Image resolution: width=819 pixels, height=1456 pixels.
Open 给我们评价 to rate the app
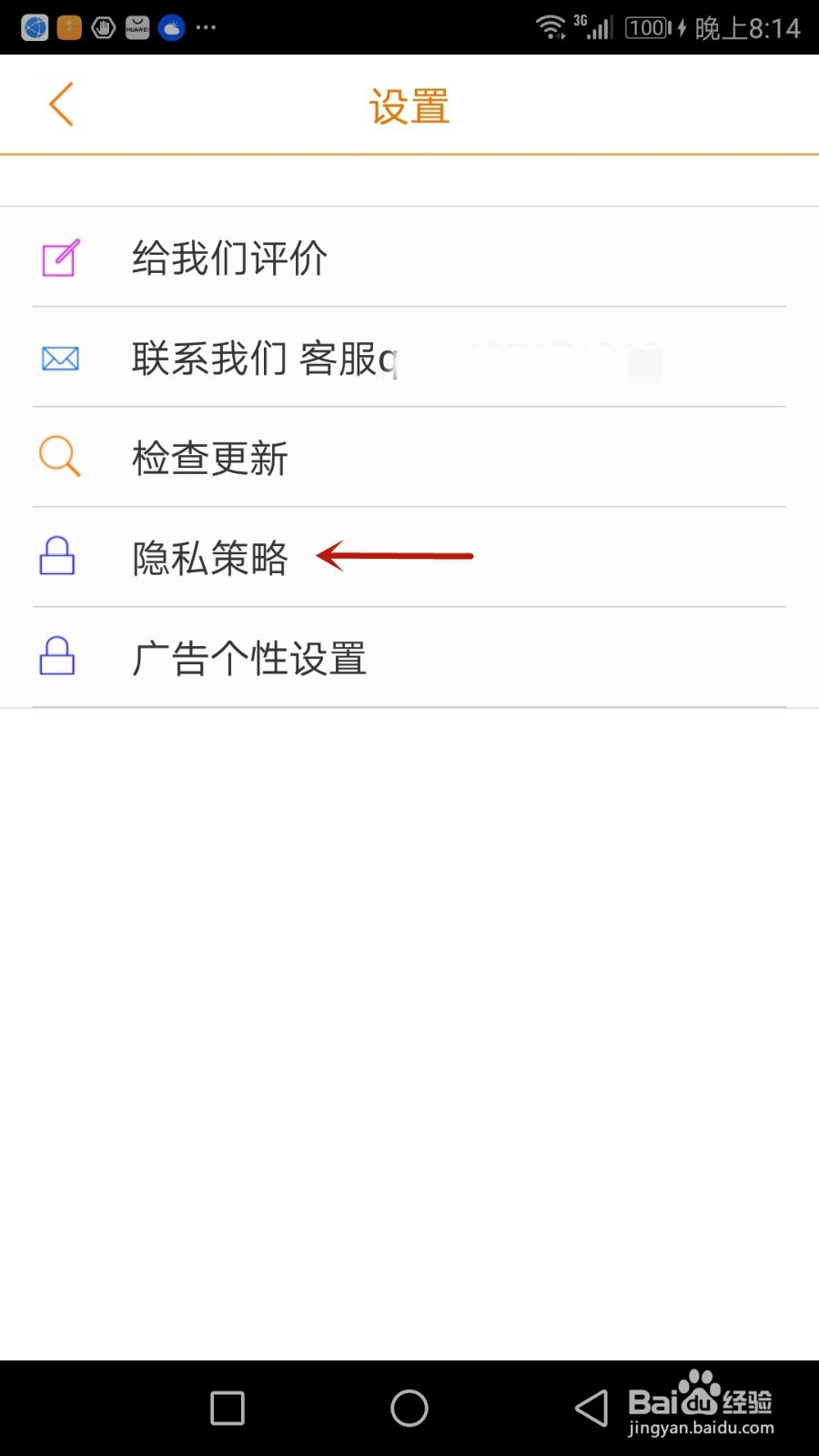[x=229, y=258]
